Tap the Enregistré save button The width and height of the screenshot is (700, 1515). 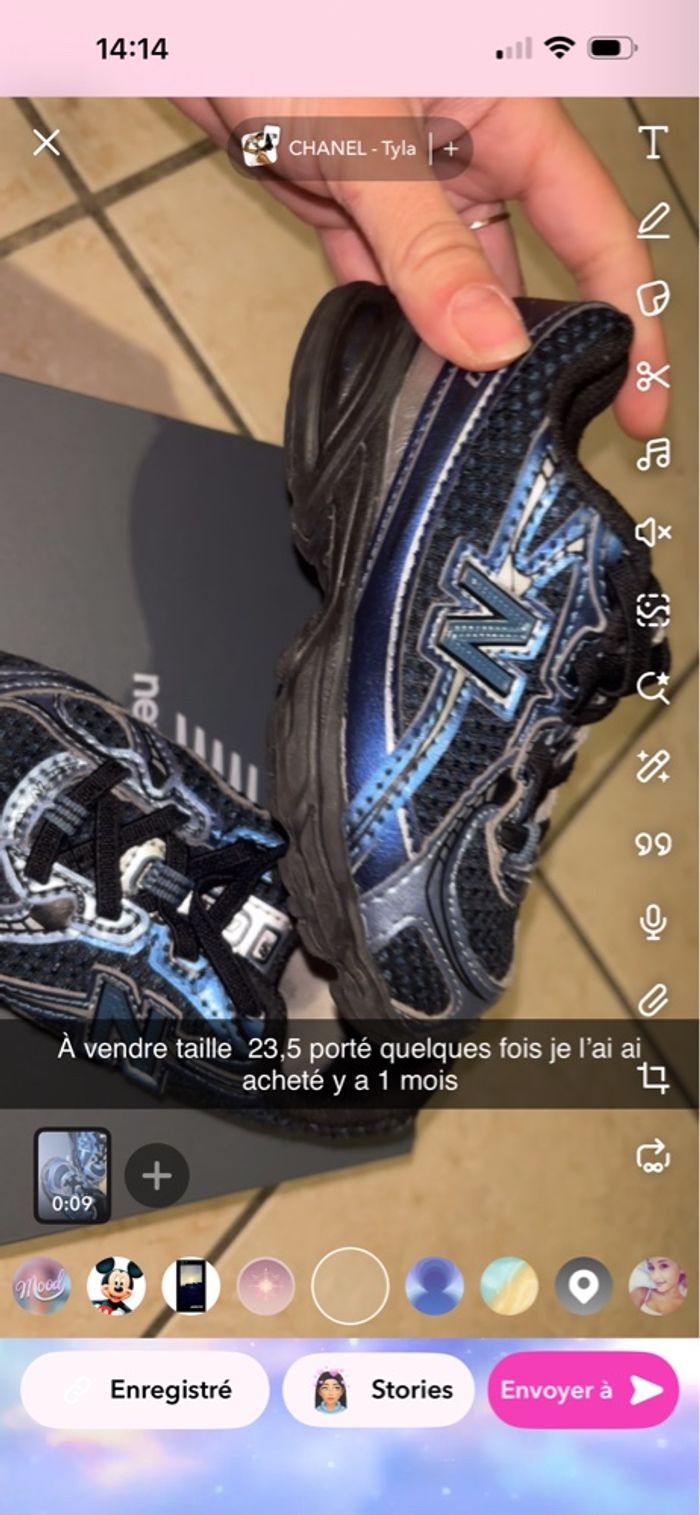click(146, 1389)
